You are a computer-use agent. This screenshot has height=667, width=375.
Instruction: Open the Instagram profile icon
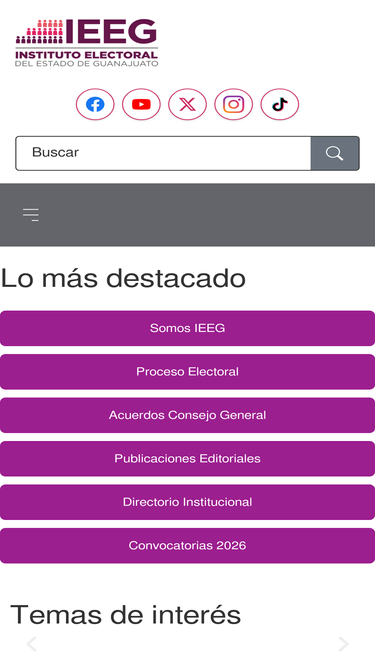click(233, 104)
